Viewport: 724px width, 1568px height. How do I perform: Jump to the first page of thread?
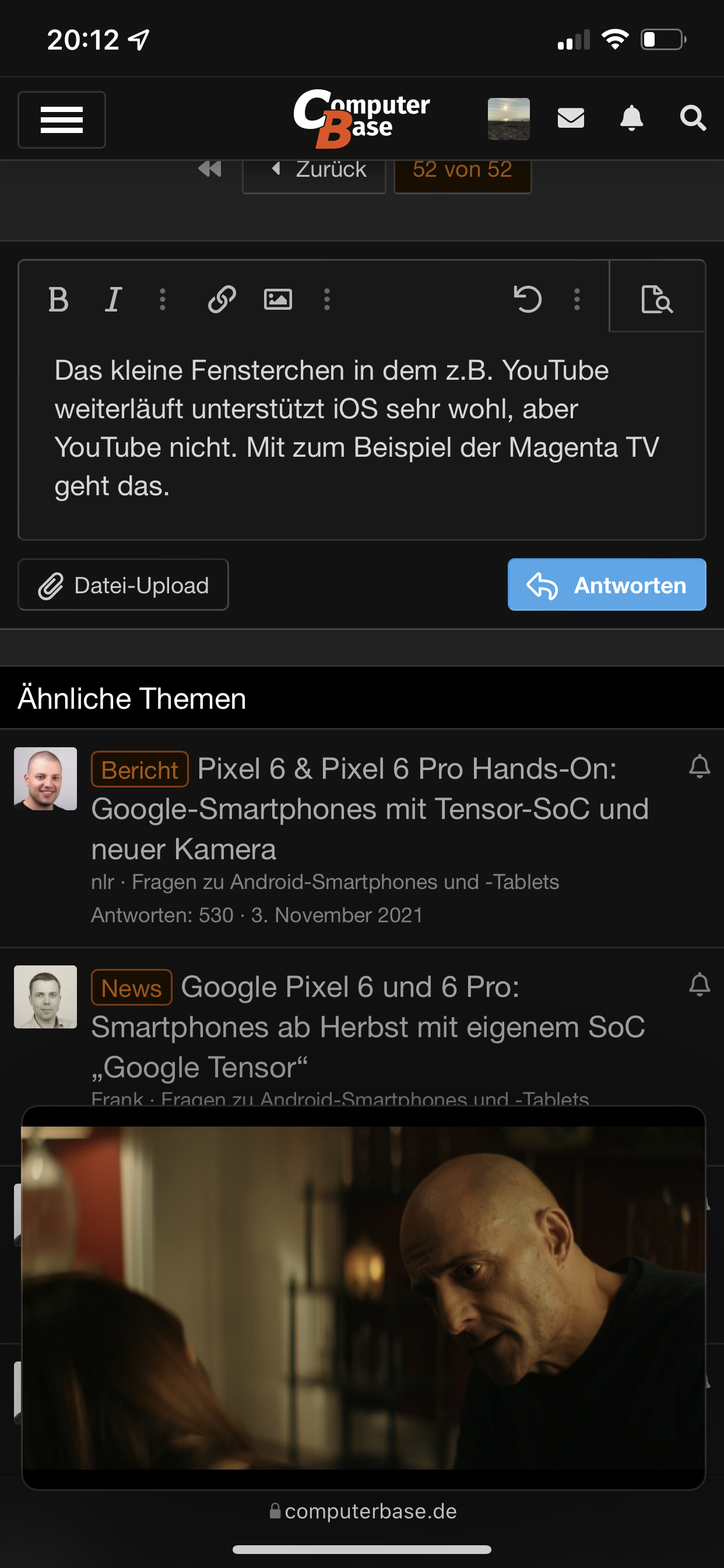[x=210, y=169]
